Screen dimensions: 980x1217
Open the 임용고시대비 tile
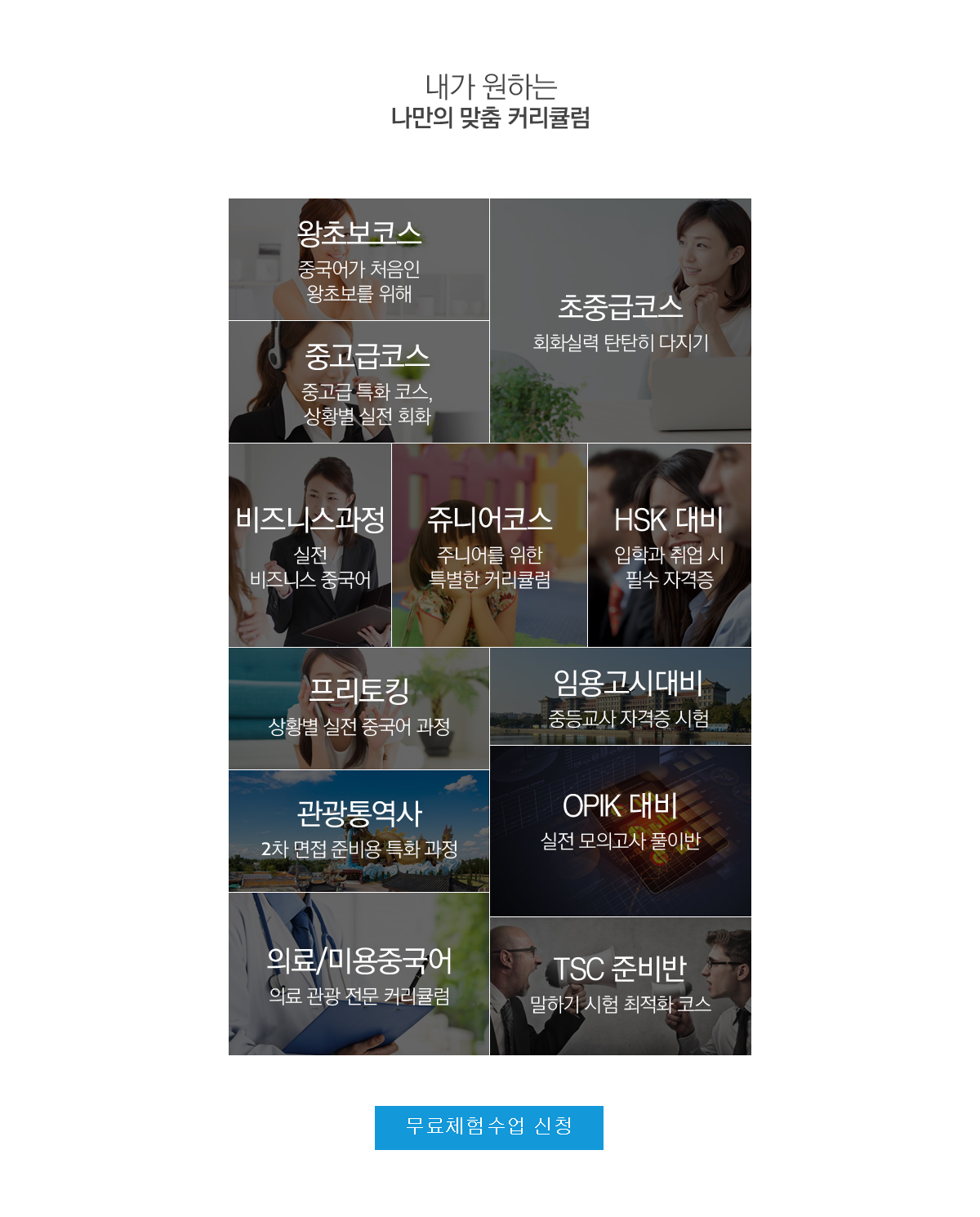[x=621, y=696]
